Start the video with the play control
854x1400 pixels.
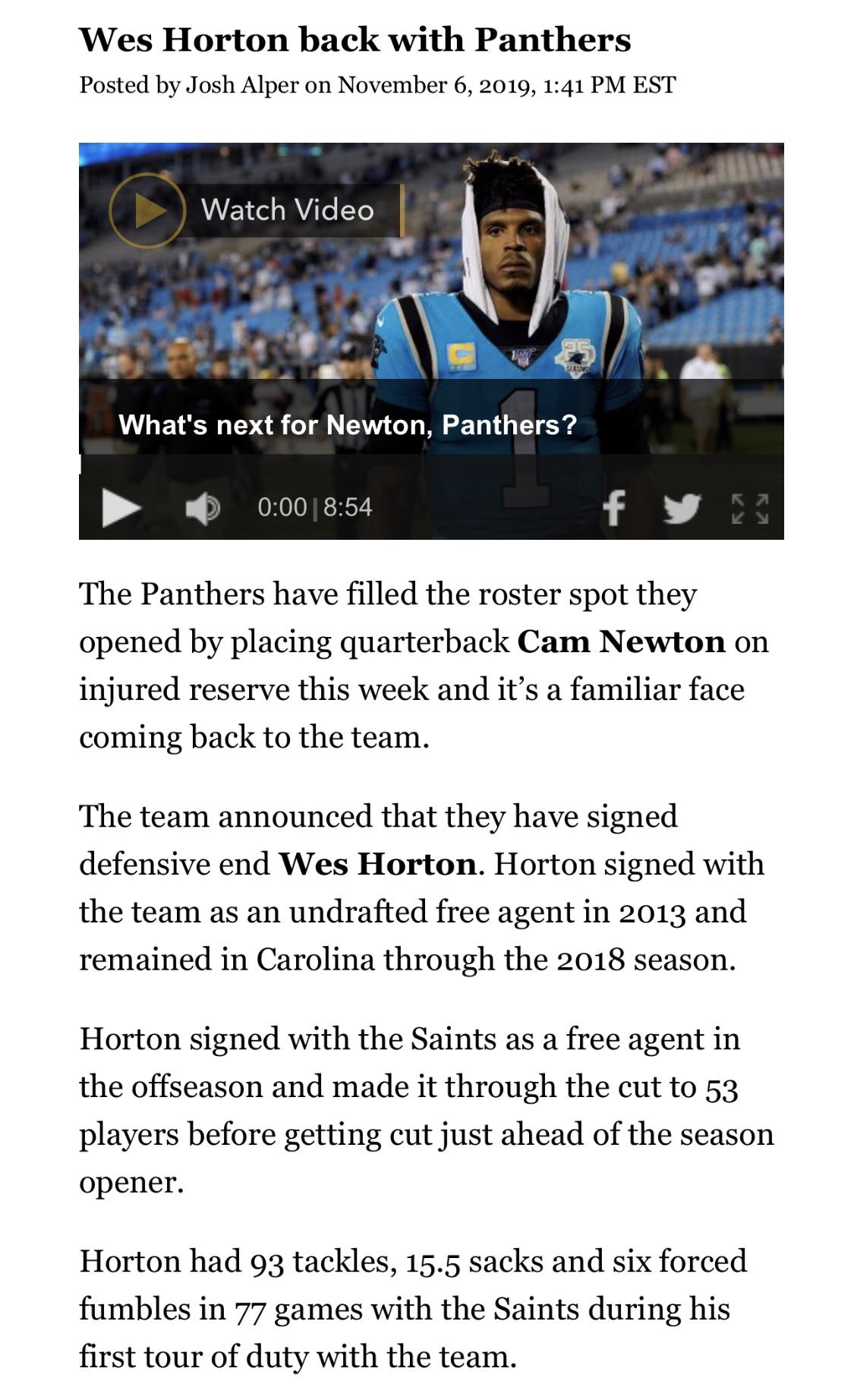click(122, 507)
